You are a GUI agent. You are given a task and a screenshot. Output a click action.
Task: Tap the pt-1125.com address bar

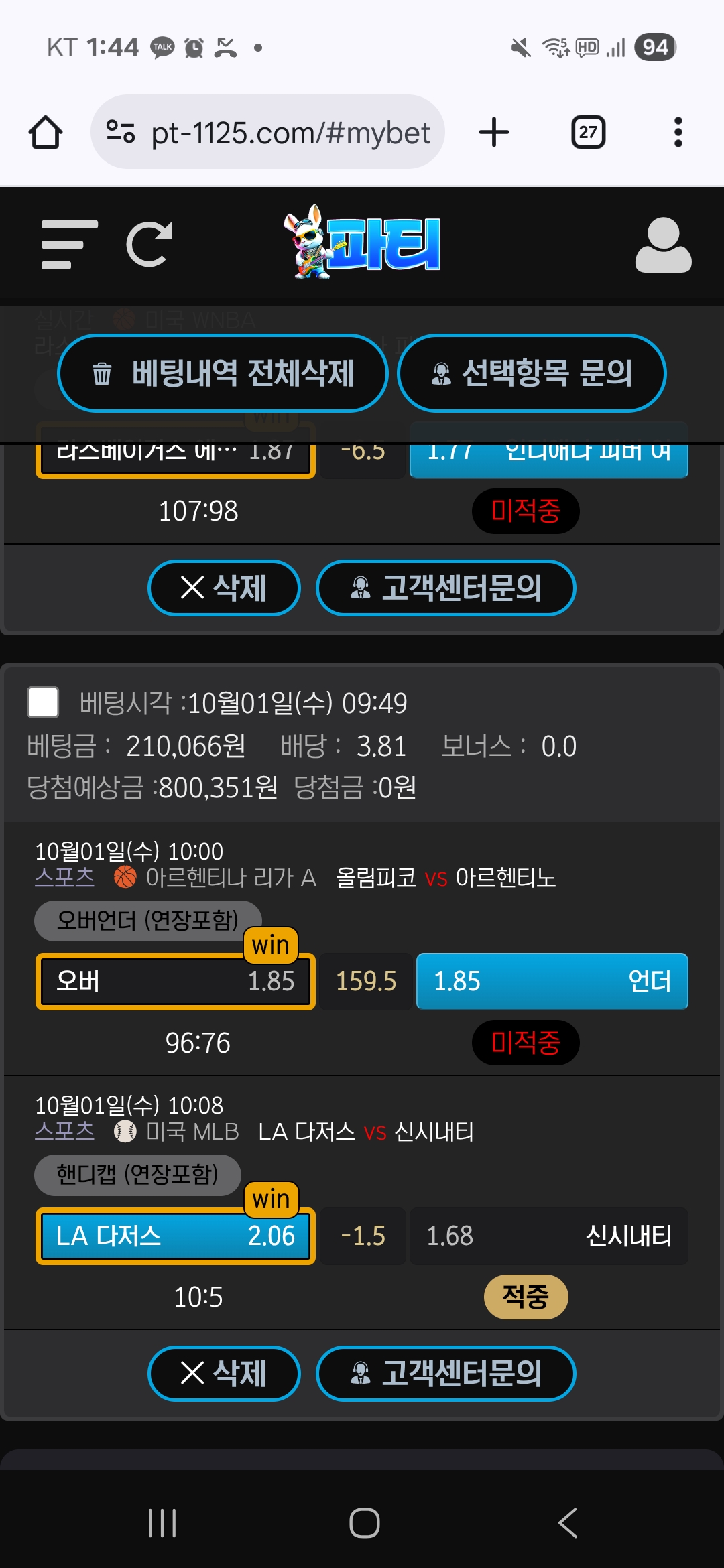coord(268,132)
